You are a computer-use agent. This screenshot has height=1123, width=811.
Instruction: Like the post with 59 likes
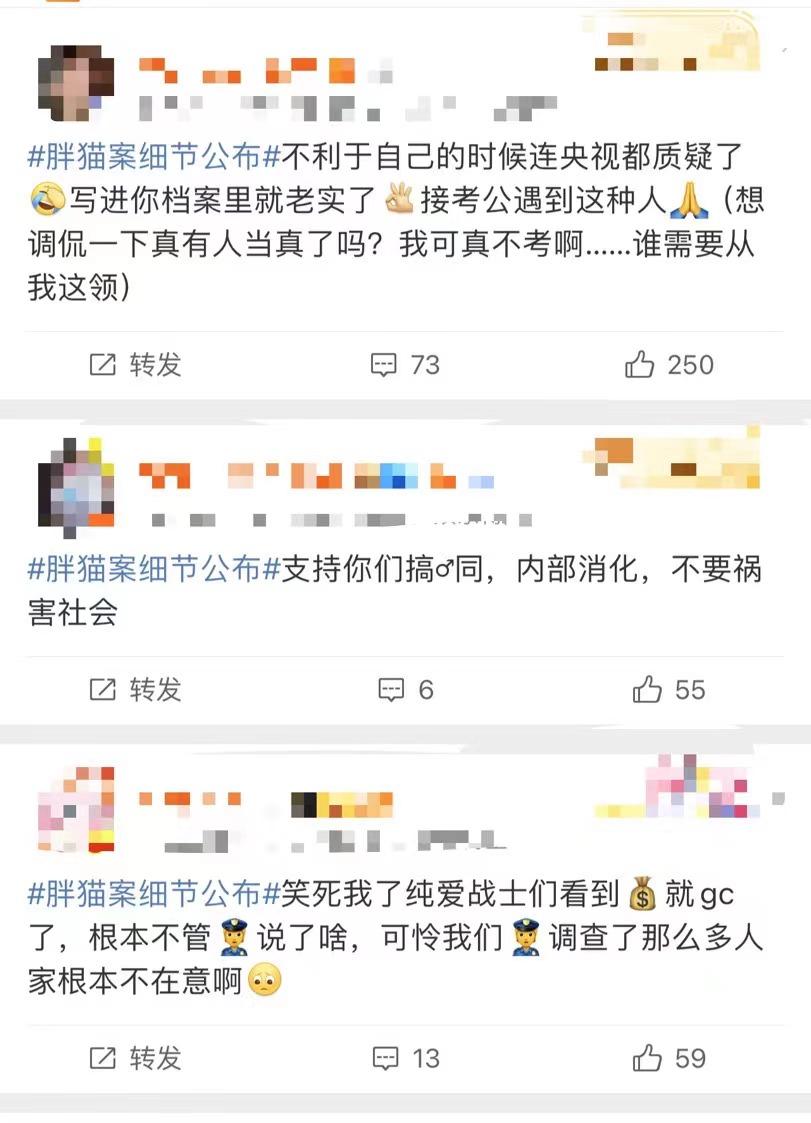(669, 1057)
